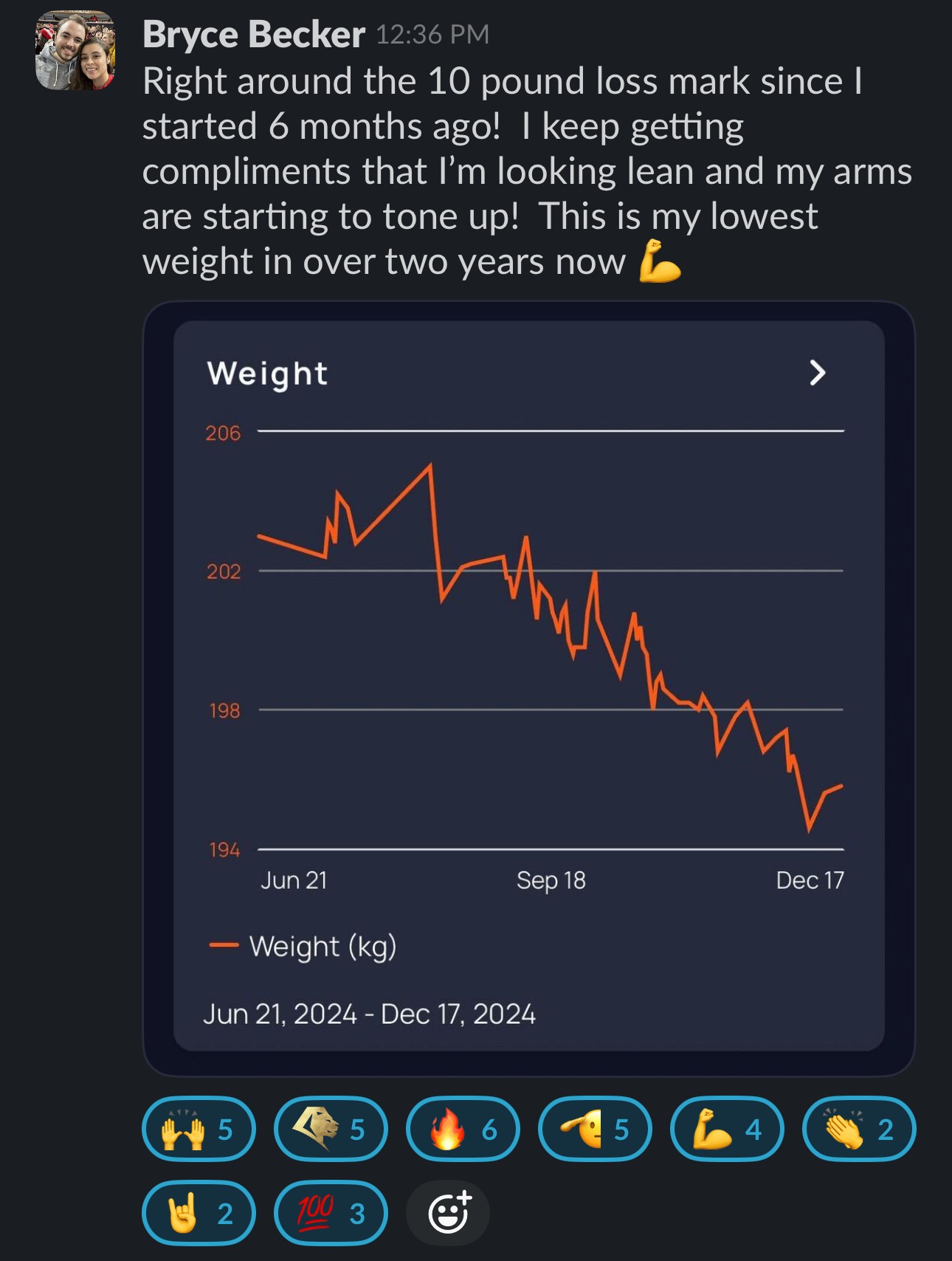Open the attached weight chart image

(528, 687)
